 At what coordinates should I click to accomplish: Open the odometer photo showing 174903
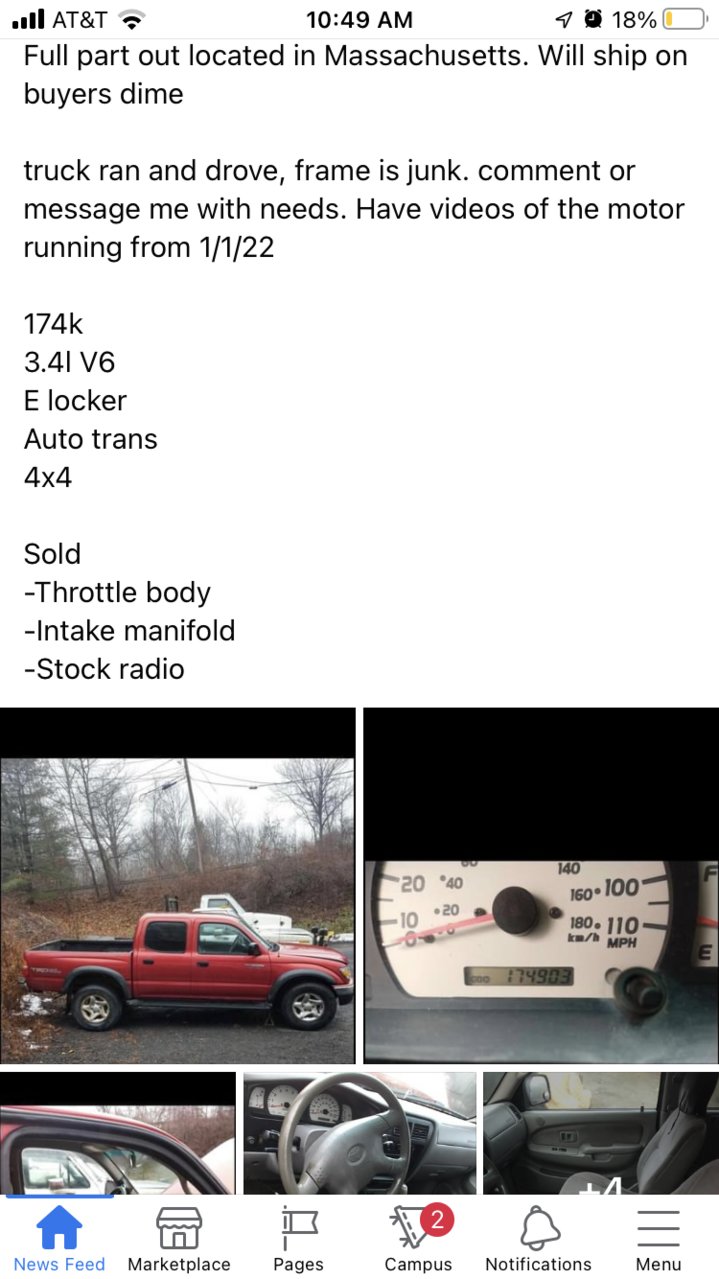coord(541,885)
